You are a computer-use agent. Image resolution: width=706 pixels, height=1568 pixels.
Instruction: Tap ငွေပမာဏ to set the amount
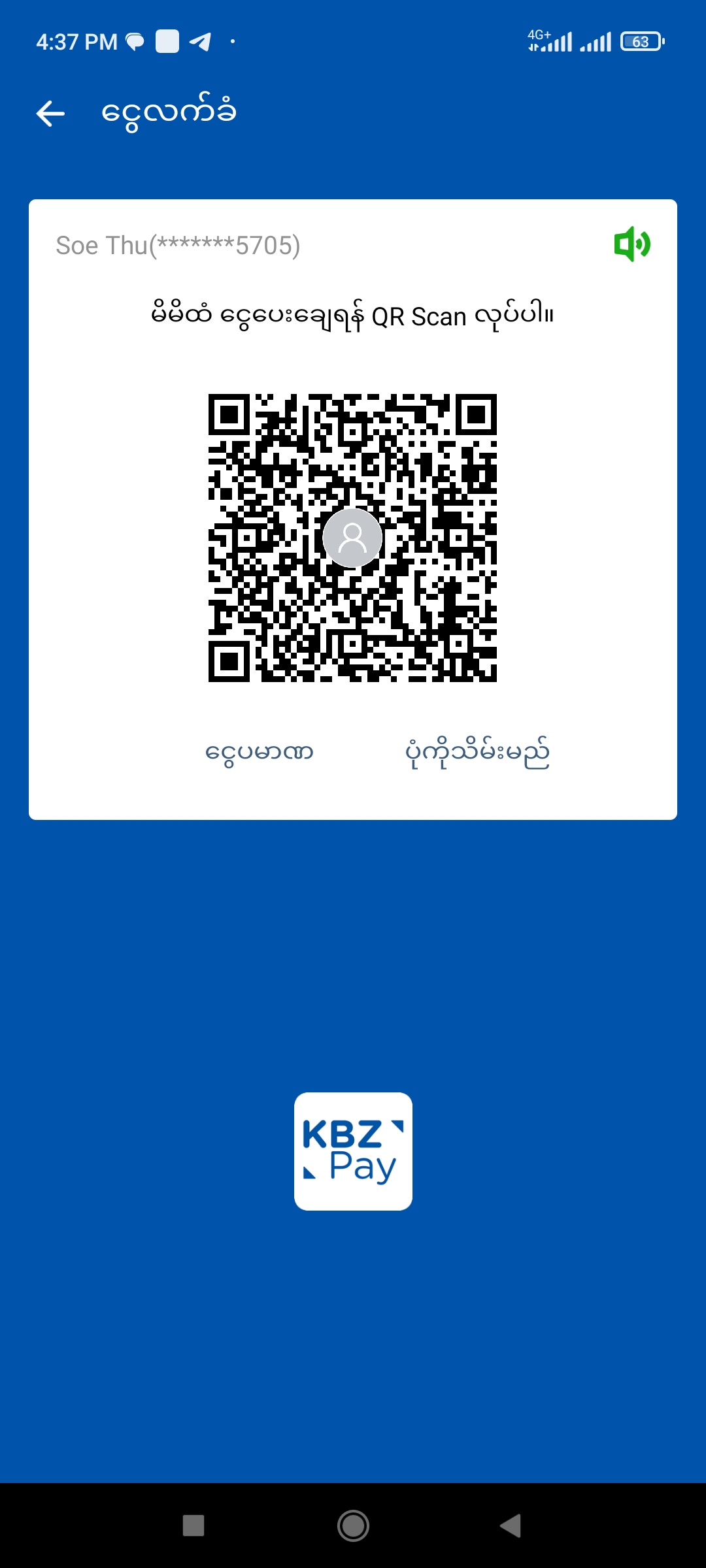point(260,752)
